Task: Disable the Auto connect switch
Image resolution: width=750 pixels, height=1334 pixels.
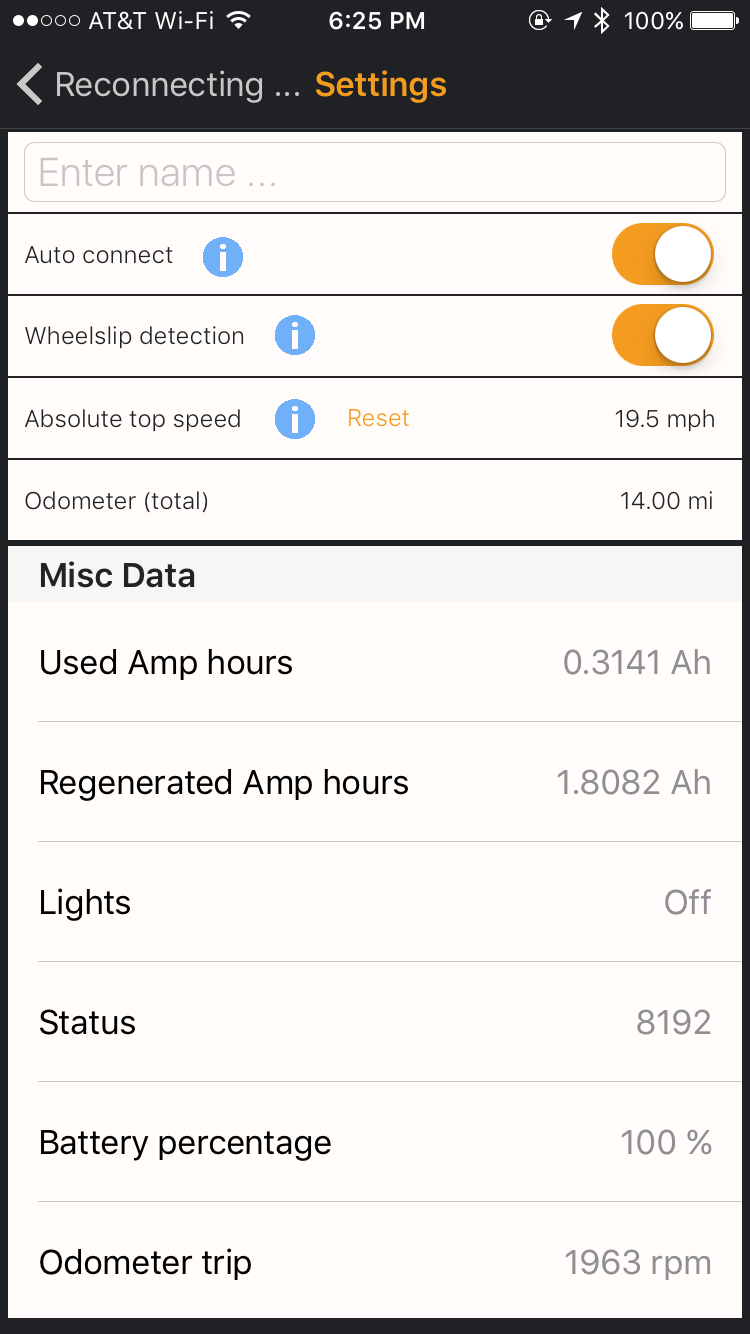Action: coord(662,255)
